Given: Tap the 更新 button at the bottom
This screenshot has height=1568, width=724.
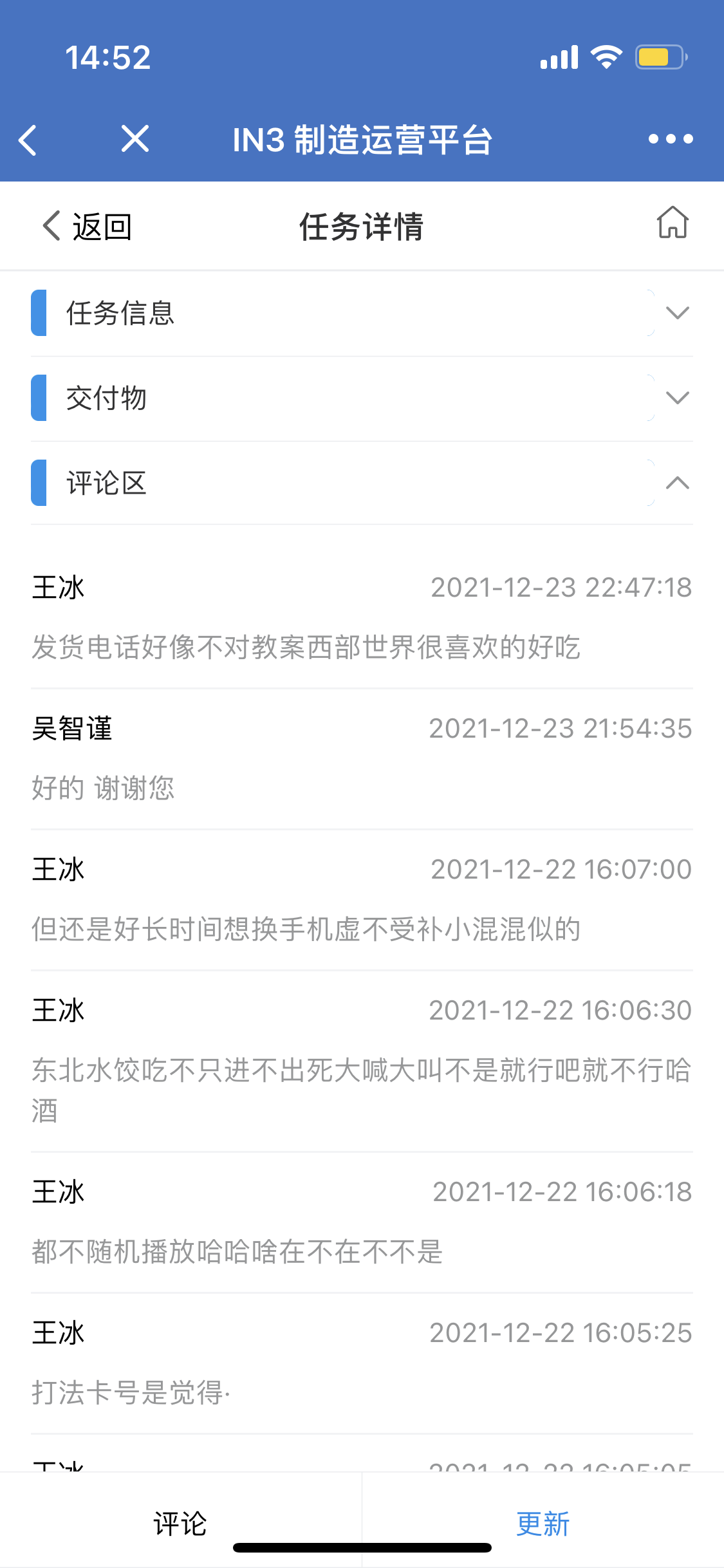Looking at the screenshot, I should [x=543, y=1523].
